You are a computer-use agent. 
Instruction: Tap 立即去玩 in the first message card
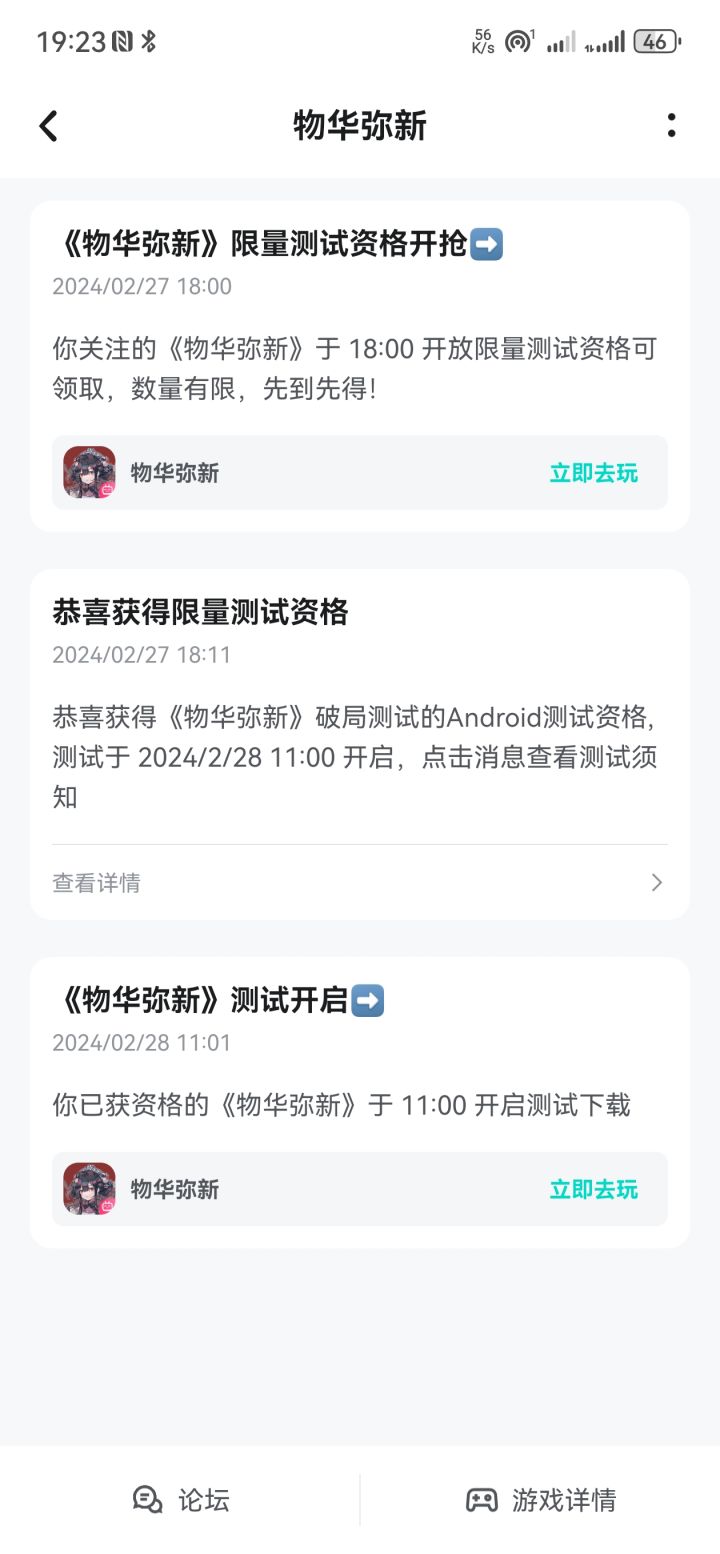click(595, 472)
